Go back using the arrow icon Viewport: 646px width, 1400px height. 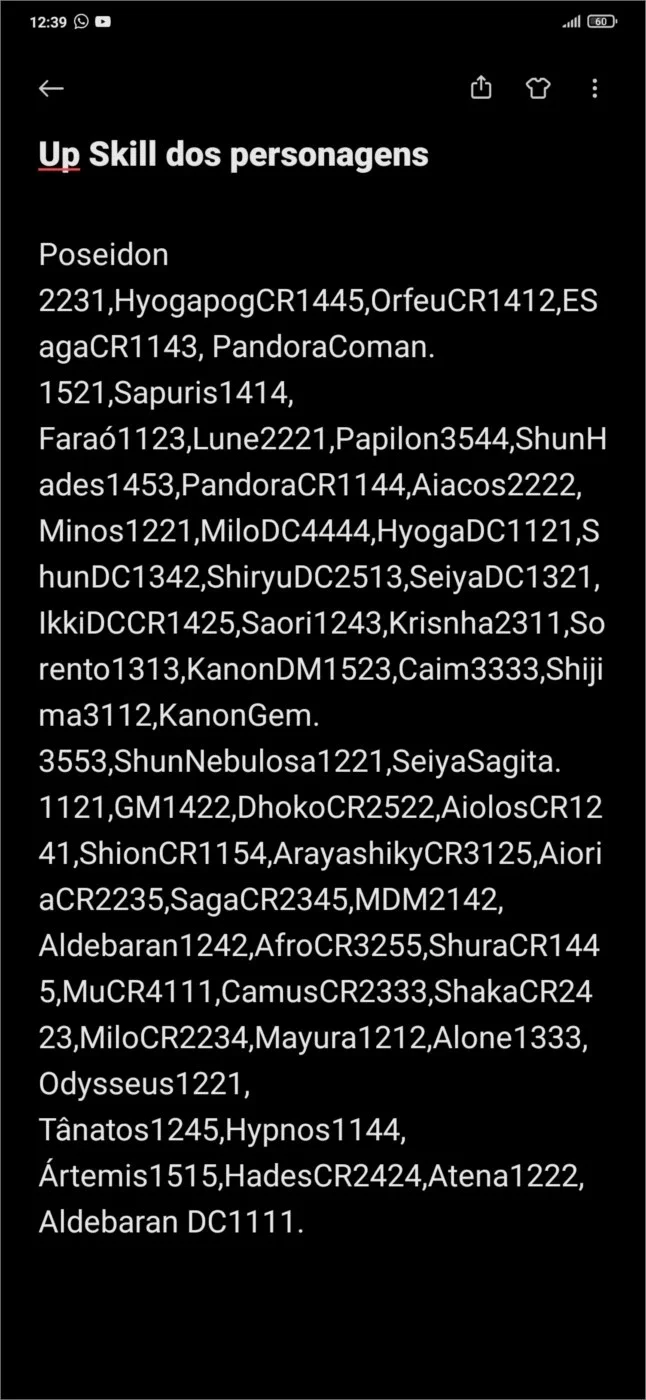point(51,89)
